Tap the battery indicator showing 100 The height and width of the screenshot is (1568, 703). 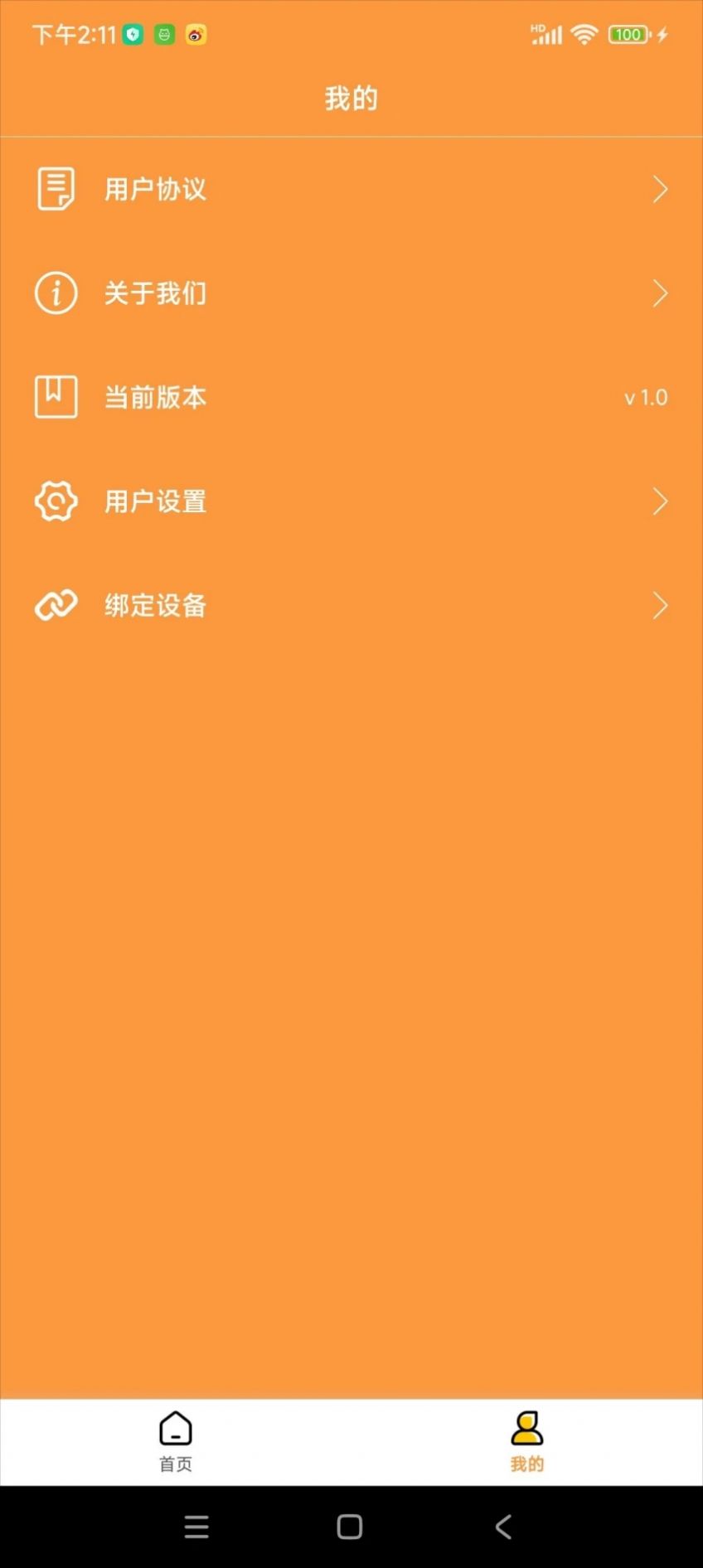click(x=628, y=35)
